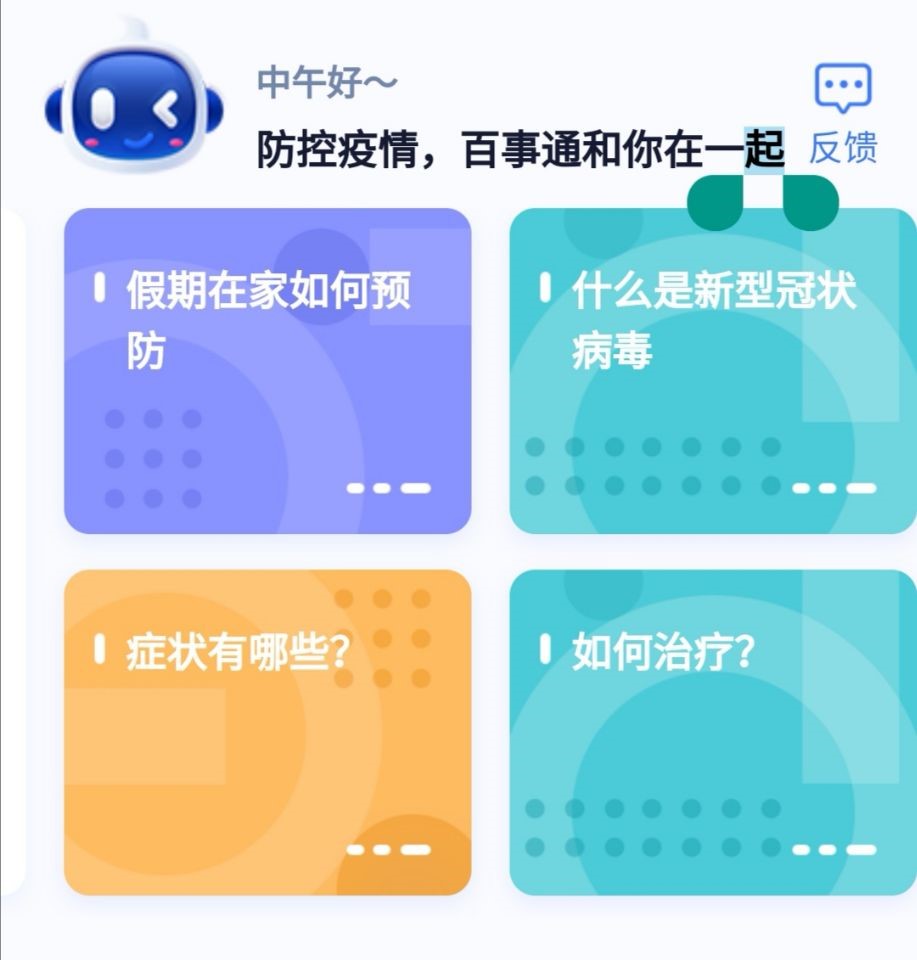Screen dimensions: 917x960
Task: Open the 什么是新型冠状病毒 card
Action: (712, 370)
